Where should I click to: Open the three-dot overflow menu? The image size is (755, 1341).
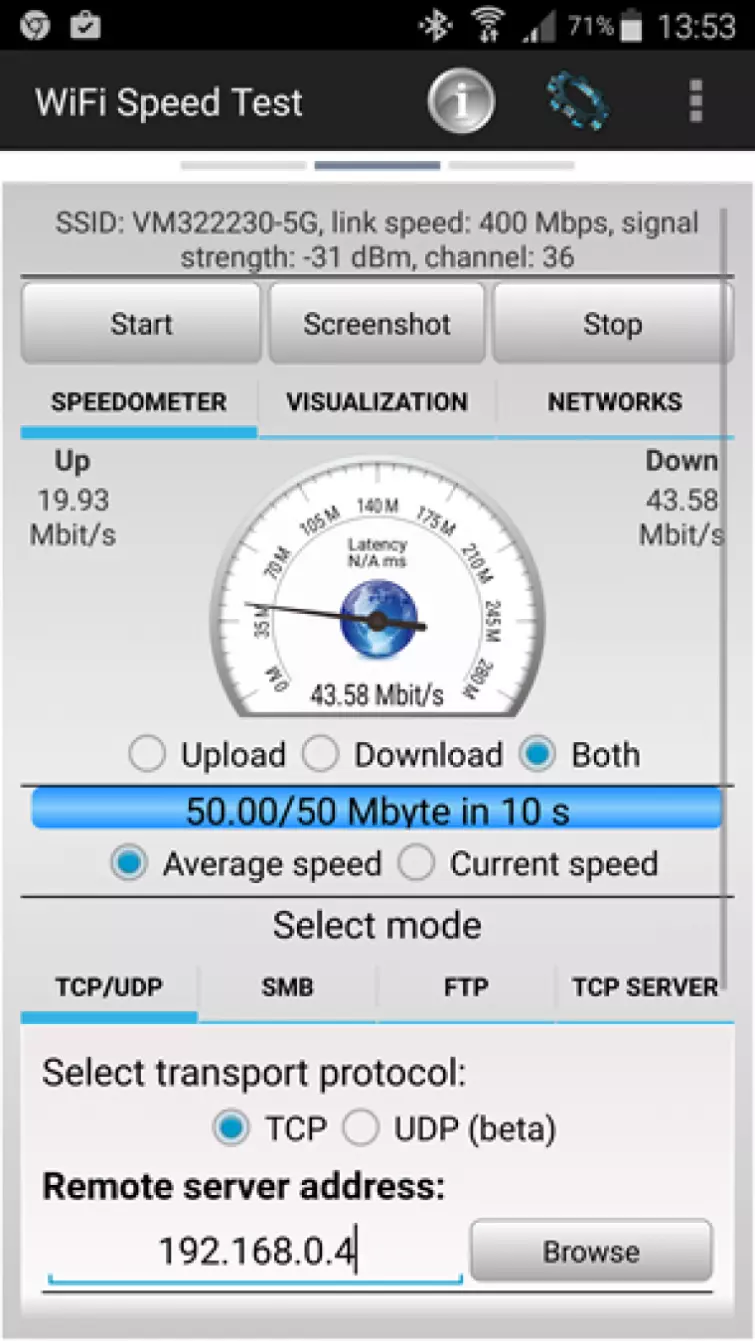695,100
